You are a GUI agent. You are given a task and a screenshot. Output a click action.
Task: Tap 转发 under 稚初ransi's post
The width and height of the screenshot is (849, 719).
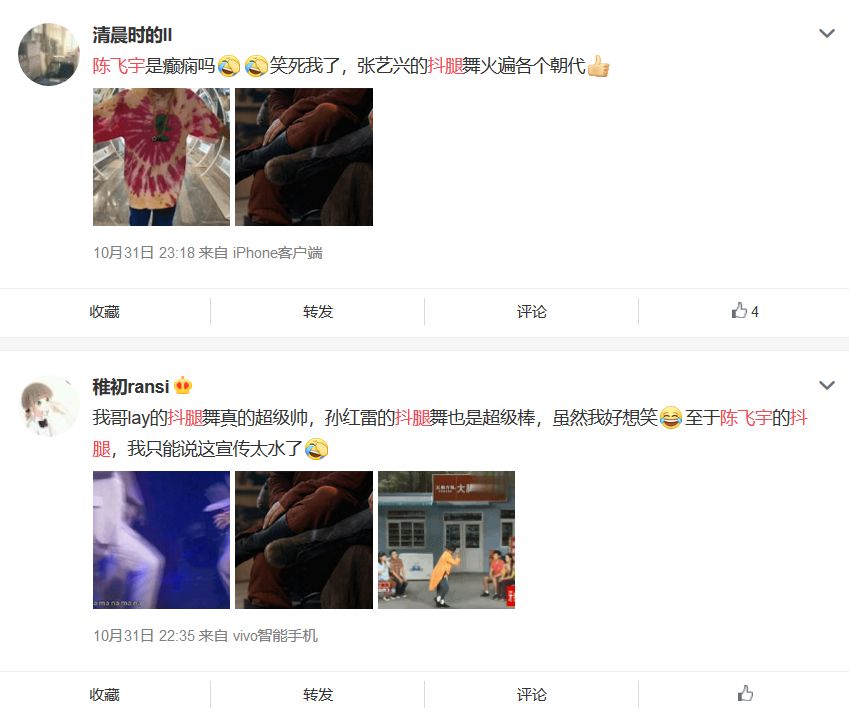pyautogui.click(x=318, y=694)
